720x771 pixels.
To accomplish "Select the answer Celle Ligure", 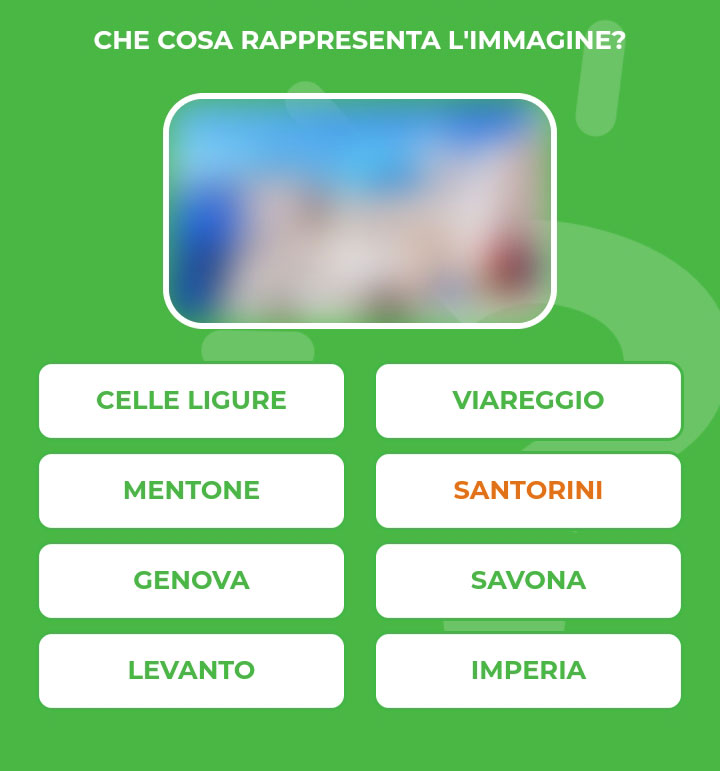I will [191, 401].
